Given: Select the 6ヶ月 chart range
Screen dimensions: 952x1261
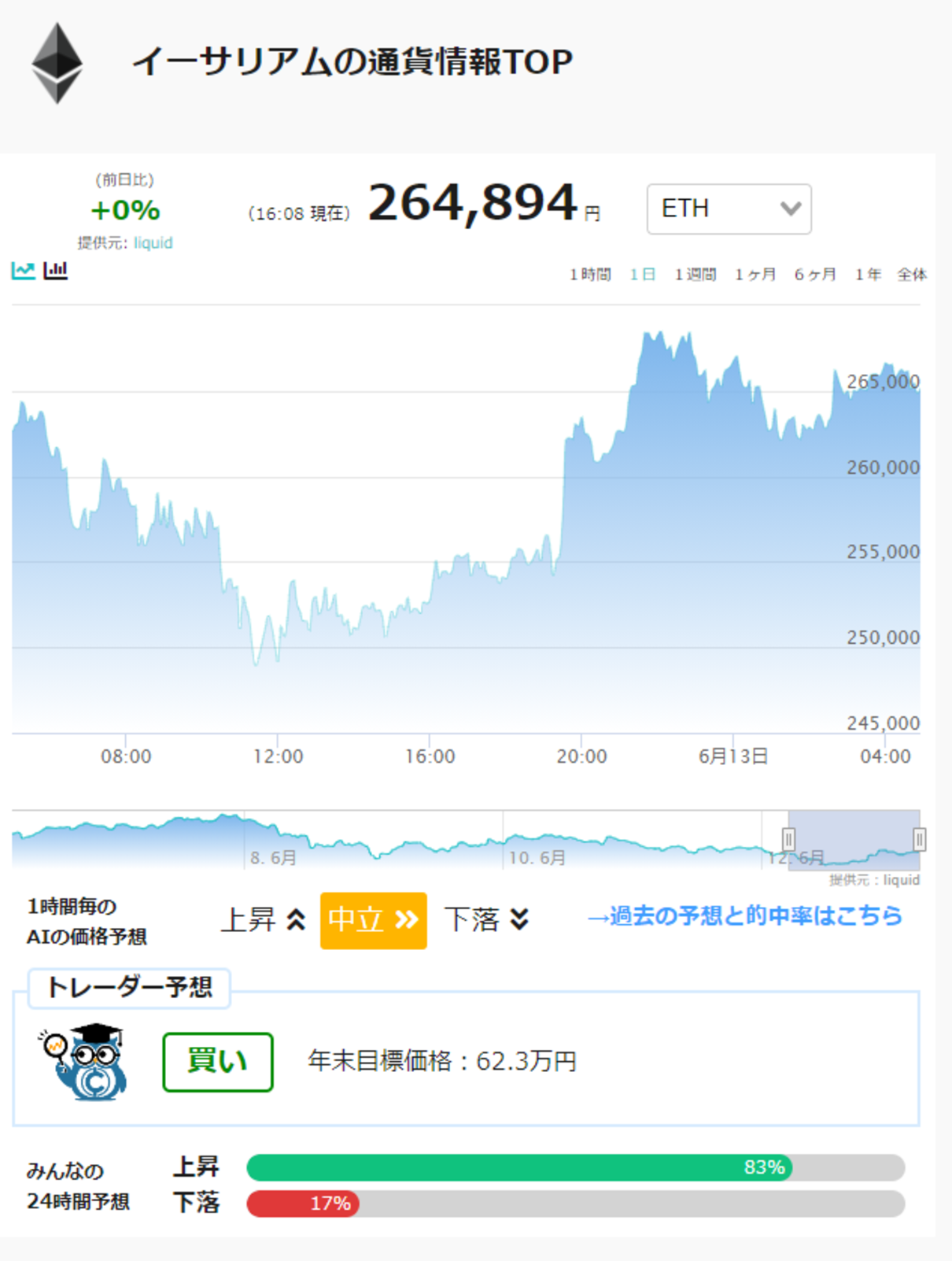Looking at the screenshot, I should 815,274.
